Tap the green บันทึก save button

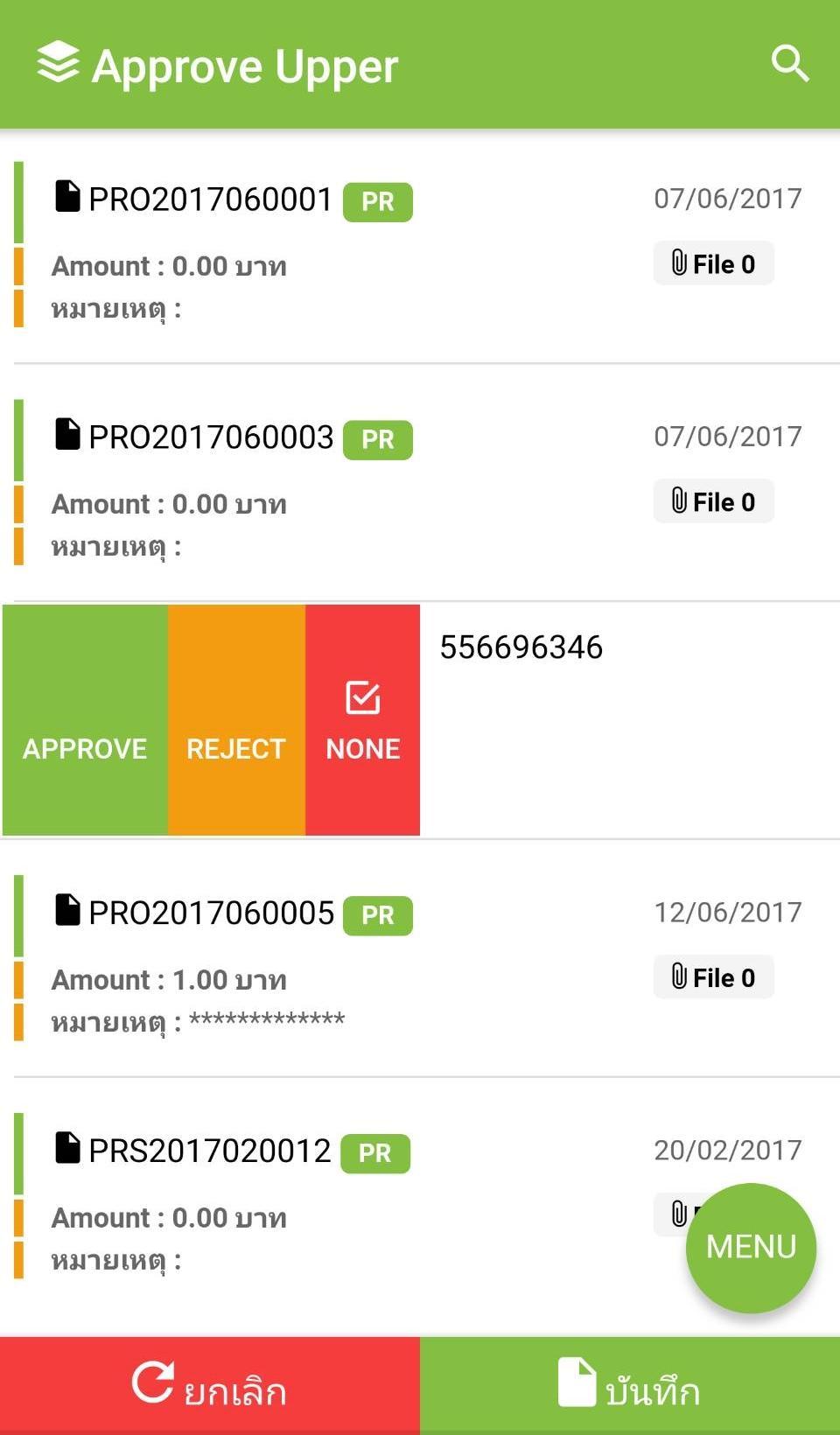[x=630, y=1386]
